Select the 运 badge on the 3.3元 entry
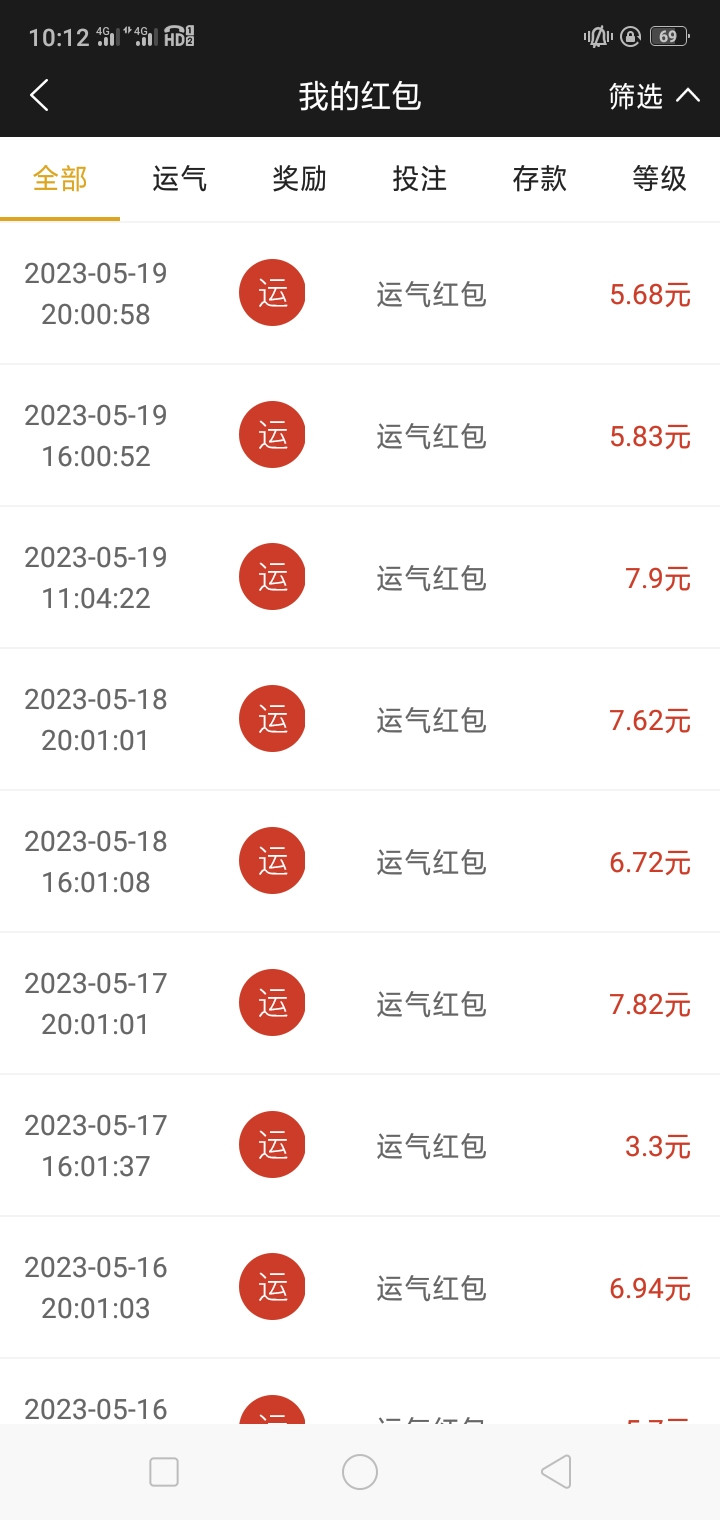Screen dimensions: 720x1520 click(x=271, y=1144)
